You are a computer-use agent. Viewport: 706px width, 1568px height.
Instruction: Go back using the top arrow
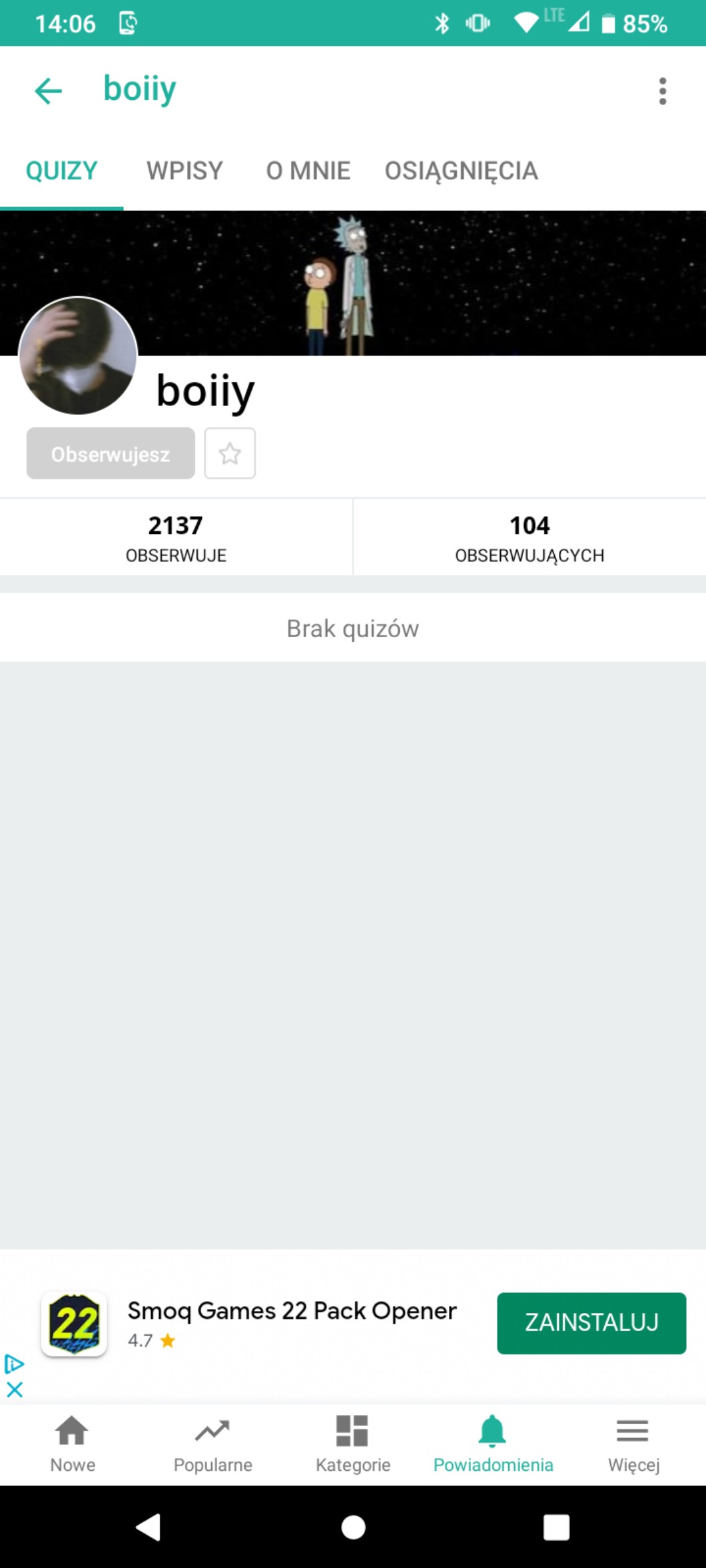click(49, 91)
